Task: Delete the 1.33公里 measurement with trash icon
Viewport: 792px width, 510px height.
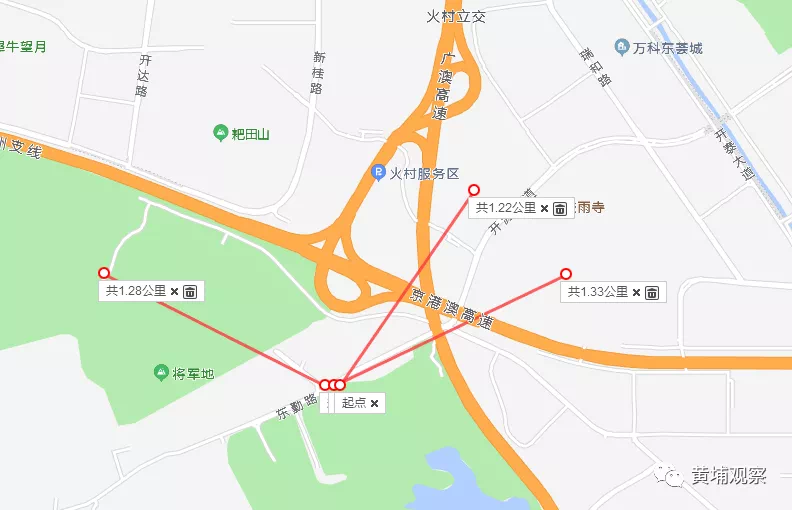Action: [652, 292]
